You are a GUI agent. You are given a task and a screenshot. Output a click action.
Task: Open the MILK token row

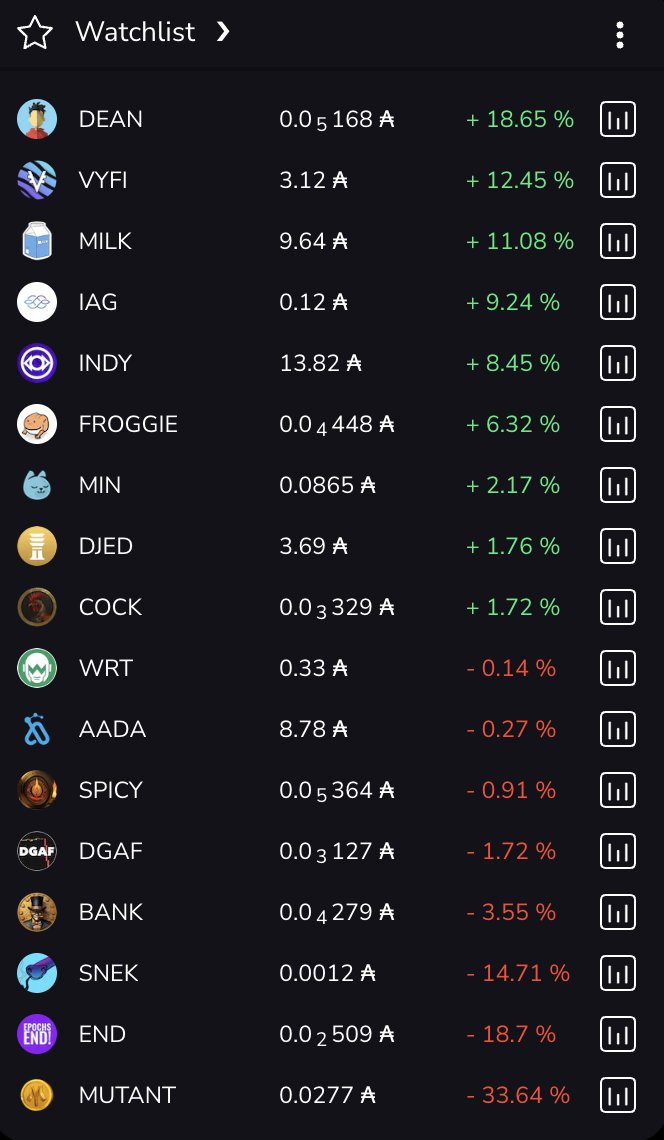332,241
